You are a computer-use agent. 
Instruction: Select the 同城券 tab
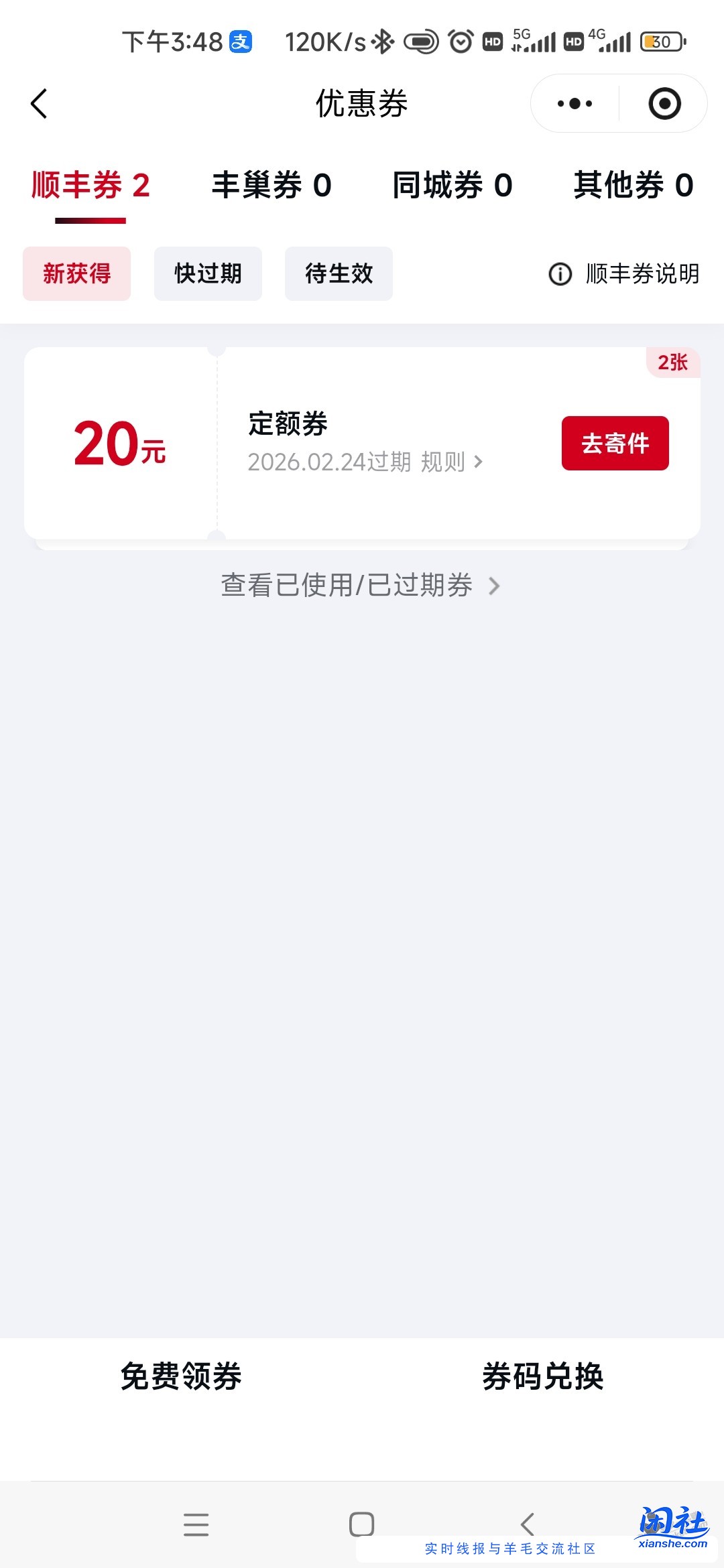click(x=453, y=187)
